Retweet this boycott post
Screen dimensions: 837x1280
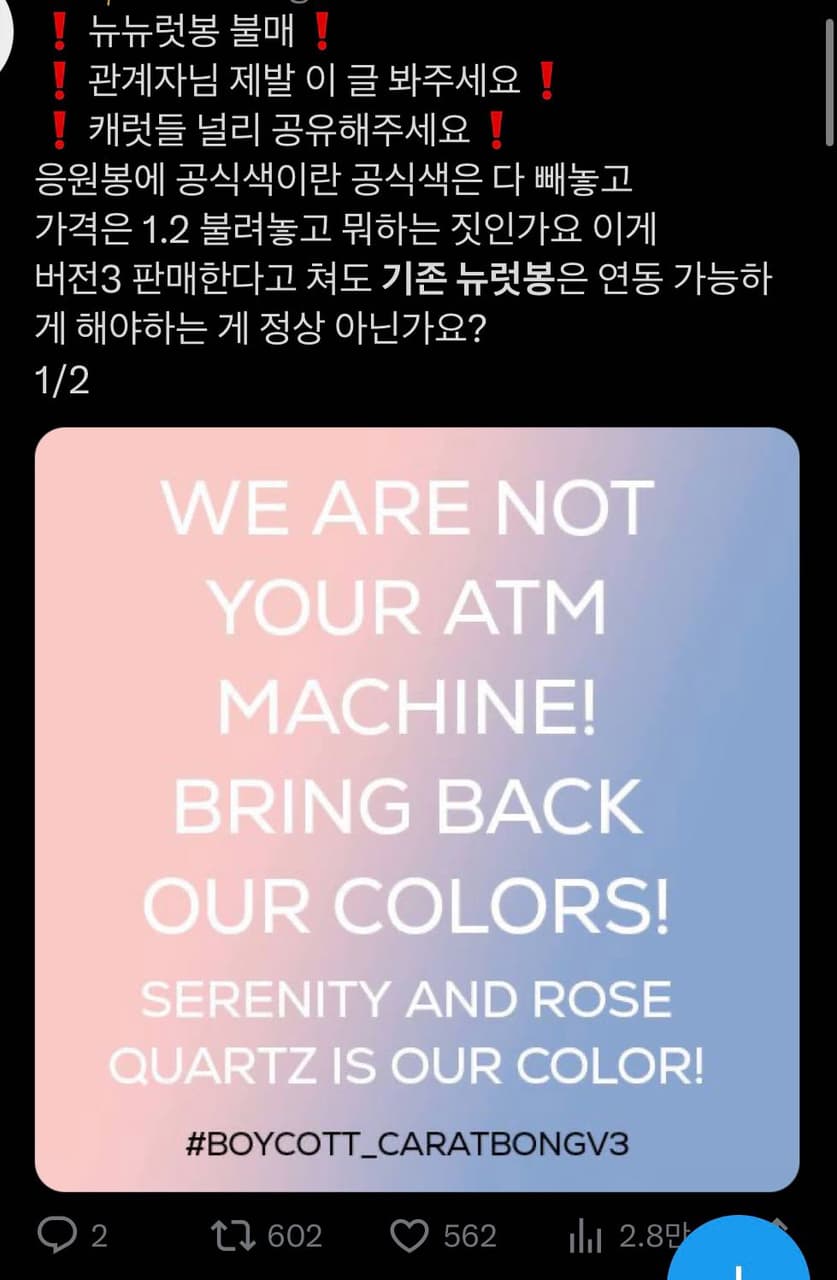click(x=236, y=1237)
